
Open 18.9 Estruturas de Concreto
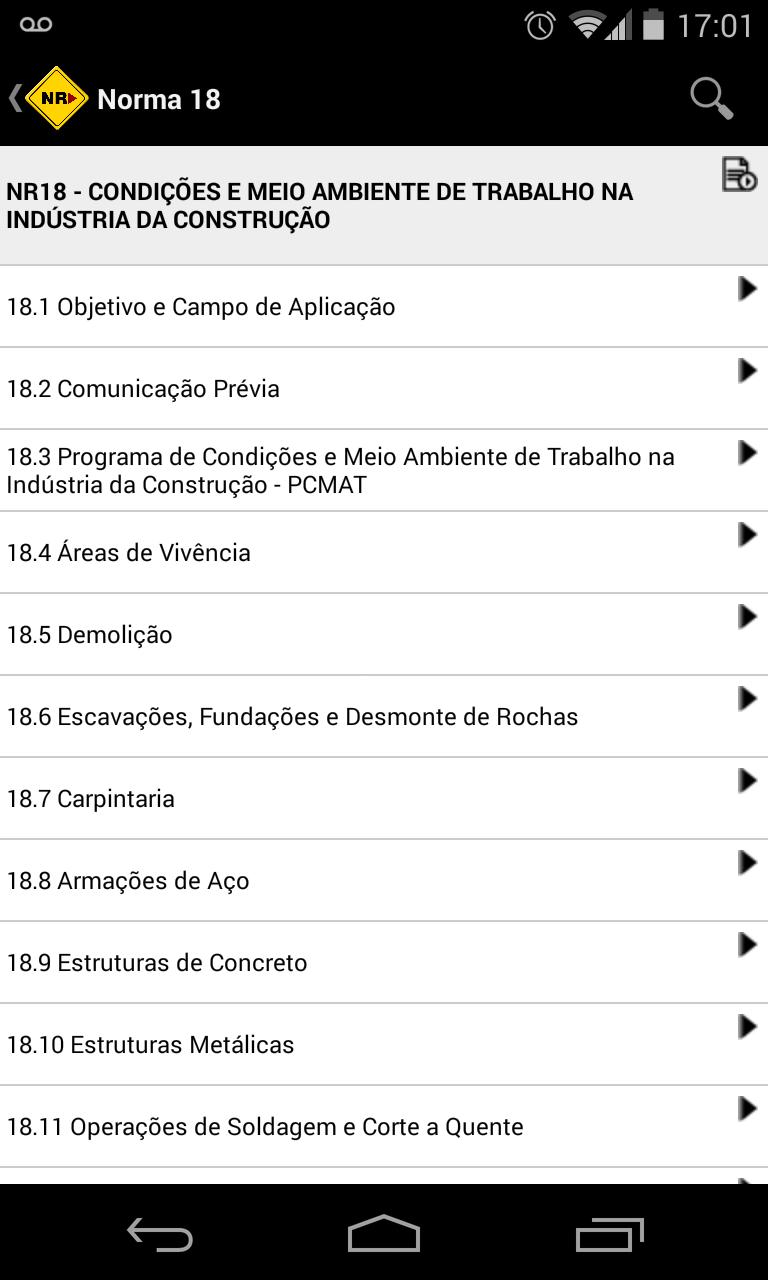click(x=384, y=963)
